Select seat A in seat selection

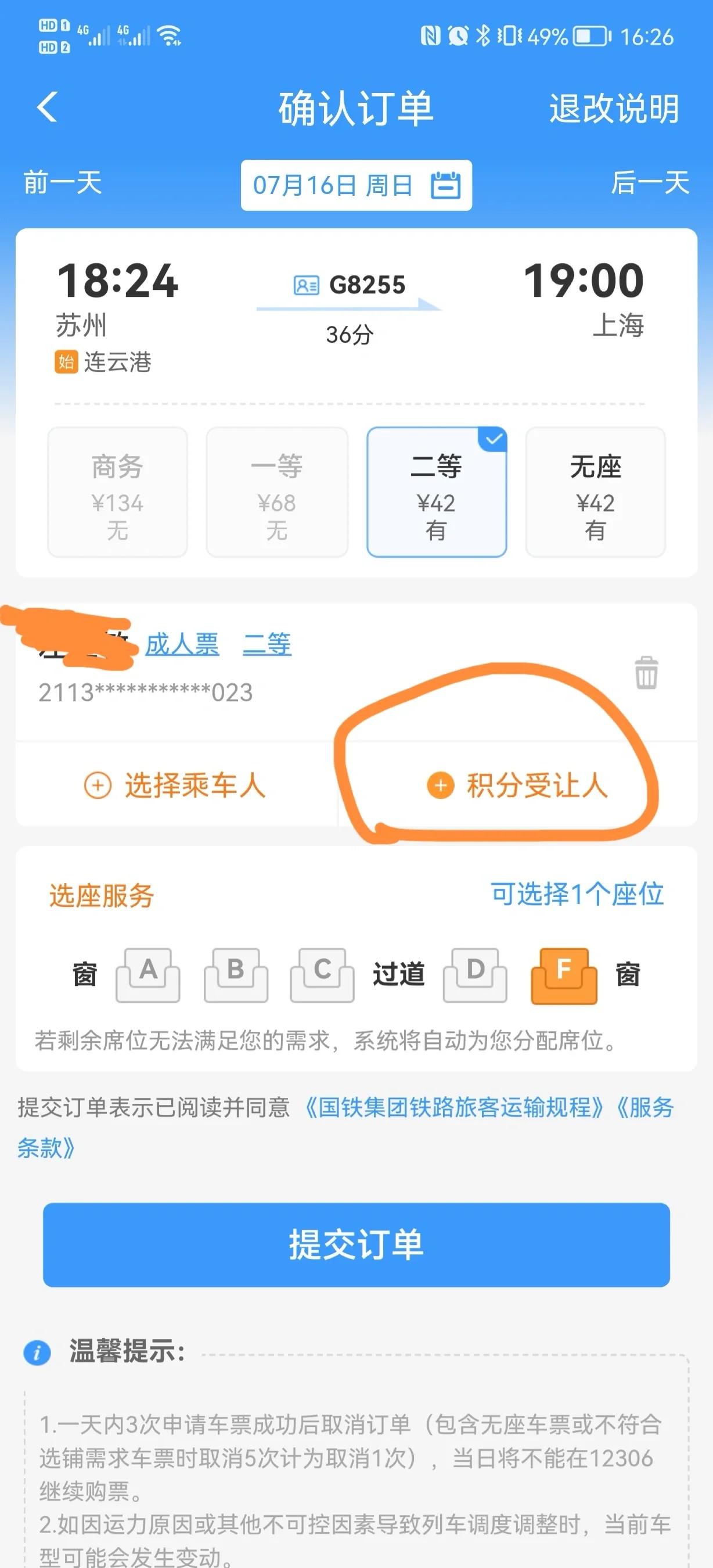pos(147,974)
